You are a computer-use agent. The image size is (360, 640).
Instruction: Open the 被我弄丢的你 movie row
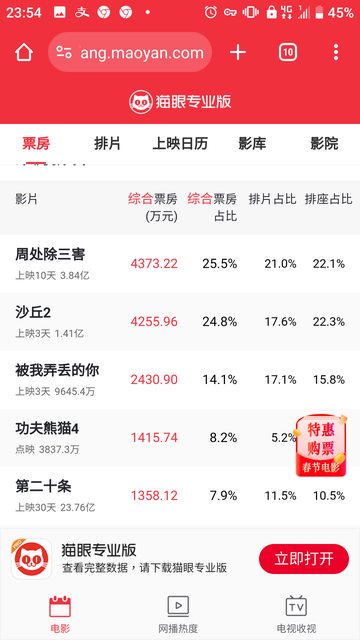180,380
